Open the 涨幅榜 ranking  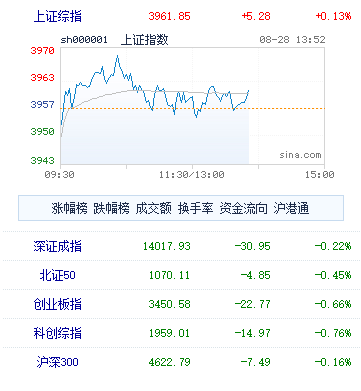pos(69,208)
